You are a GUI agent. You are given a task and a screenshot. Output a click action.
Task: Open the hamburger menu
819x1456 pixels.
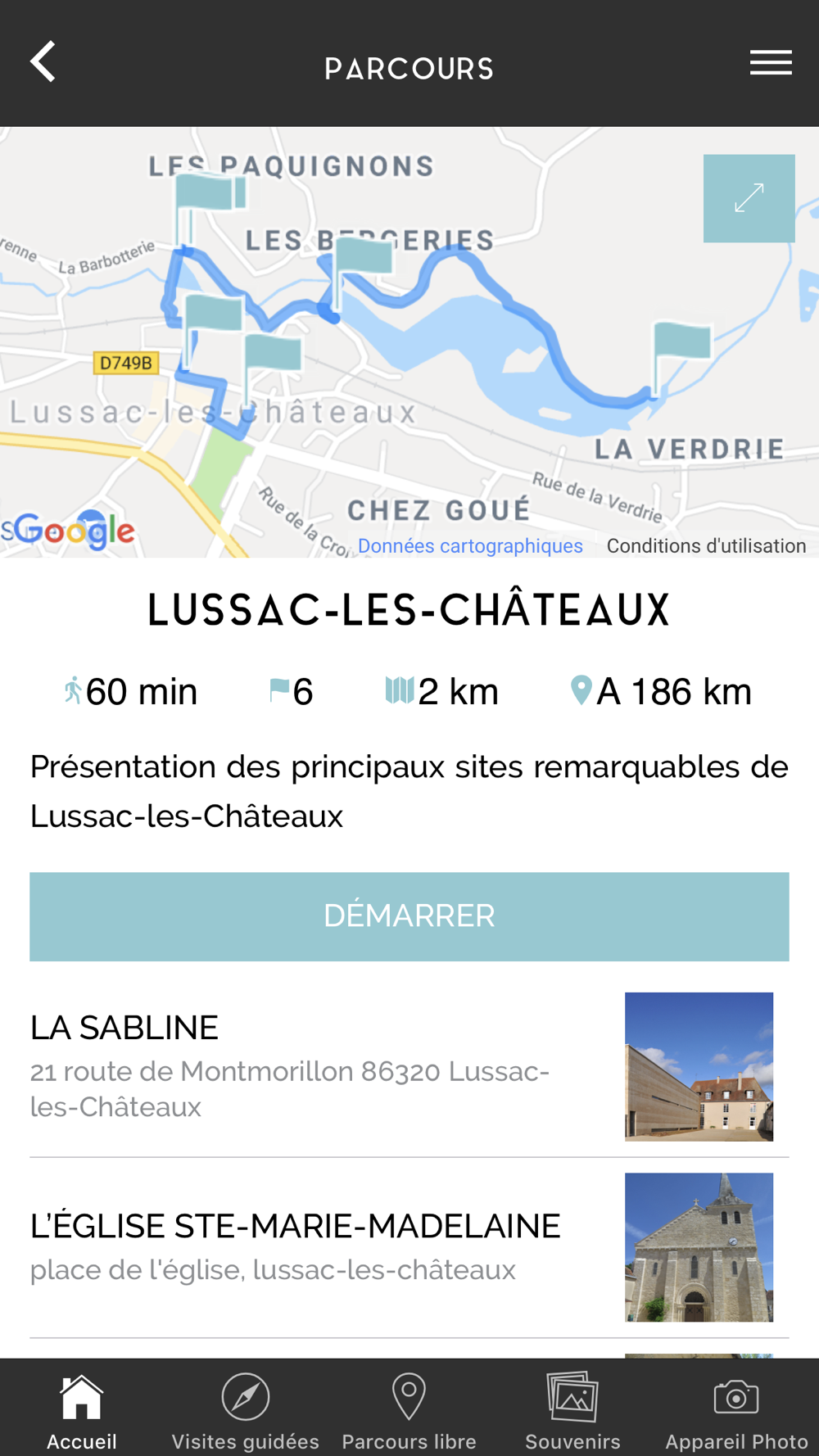click(770, 62)
